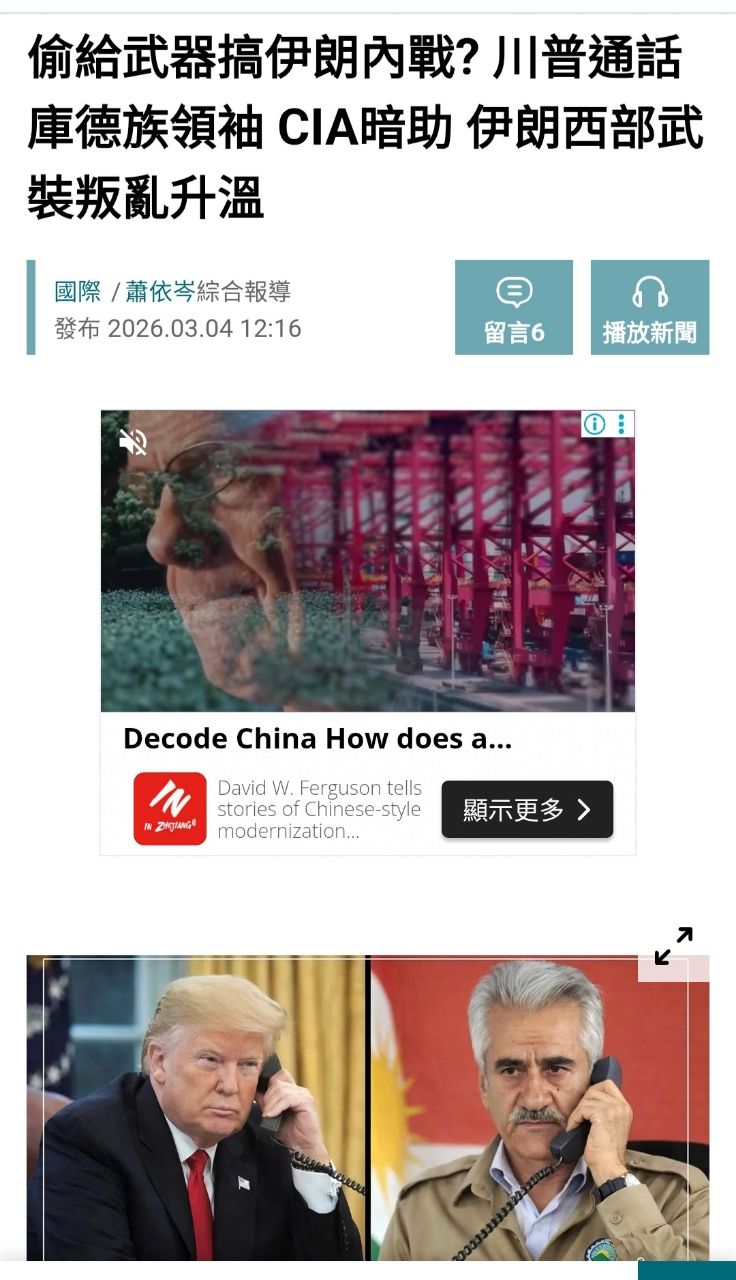Viewport: 736px width, 1280px height.
Task: Open comments via the speech bubble icon
Action: [x=514, y=293]
